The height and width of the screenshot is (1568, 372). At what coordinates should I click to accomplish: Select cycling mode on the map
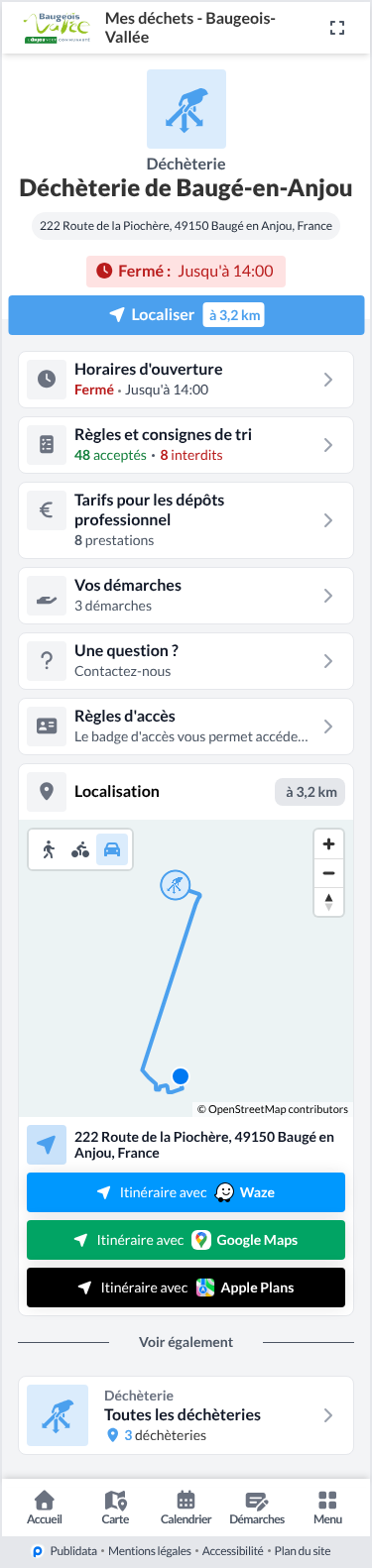click(x=80, y=849)
